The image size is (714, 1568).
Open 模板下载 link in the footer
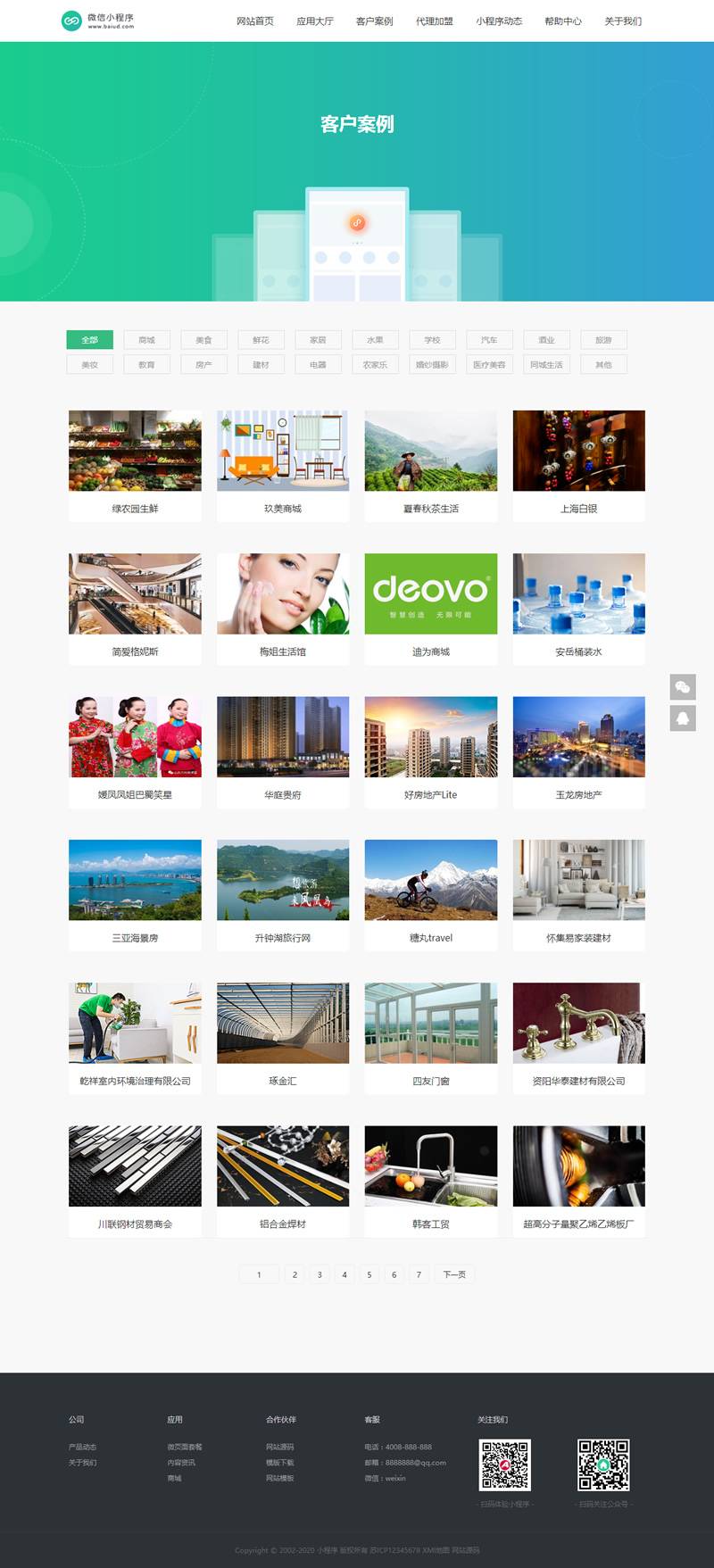[279, 1463]
